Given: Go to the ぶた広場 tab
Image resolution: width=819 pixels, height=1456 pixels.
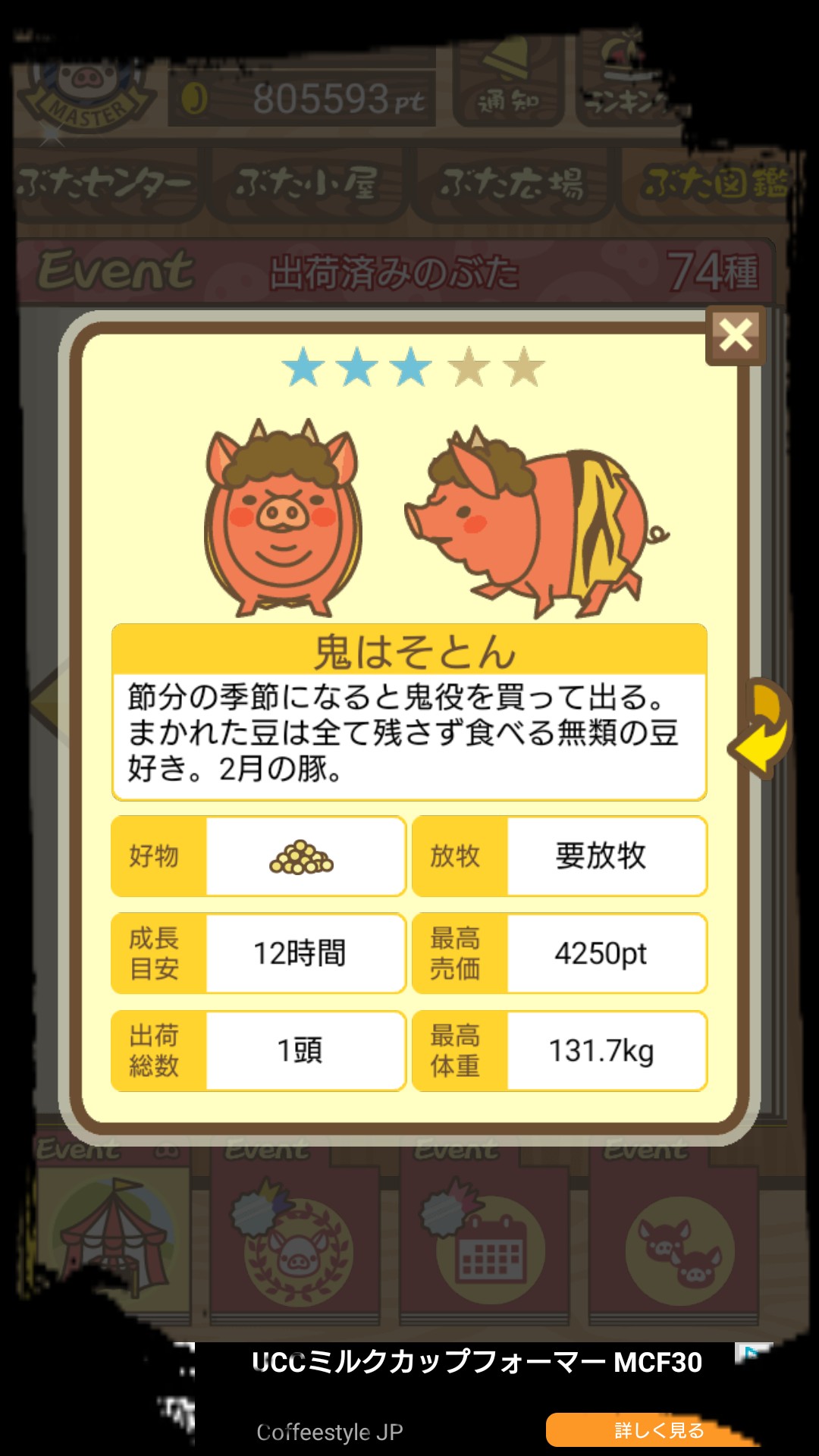Looking at the screenshot, I should [x=513, y=184].
